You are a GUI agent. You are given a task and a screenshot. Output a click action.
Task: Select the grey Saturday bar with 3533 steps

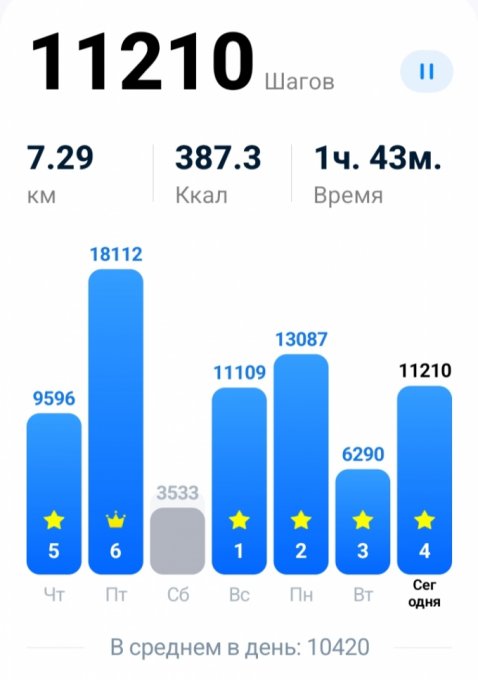pos(177,541)
